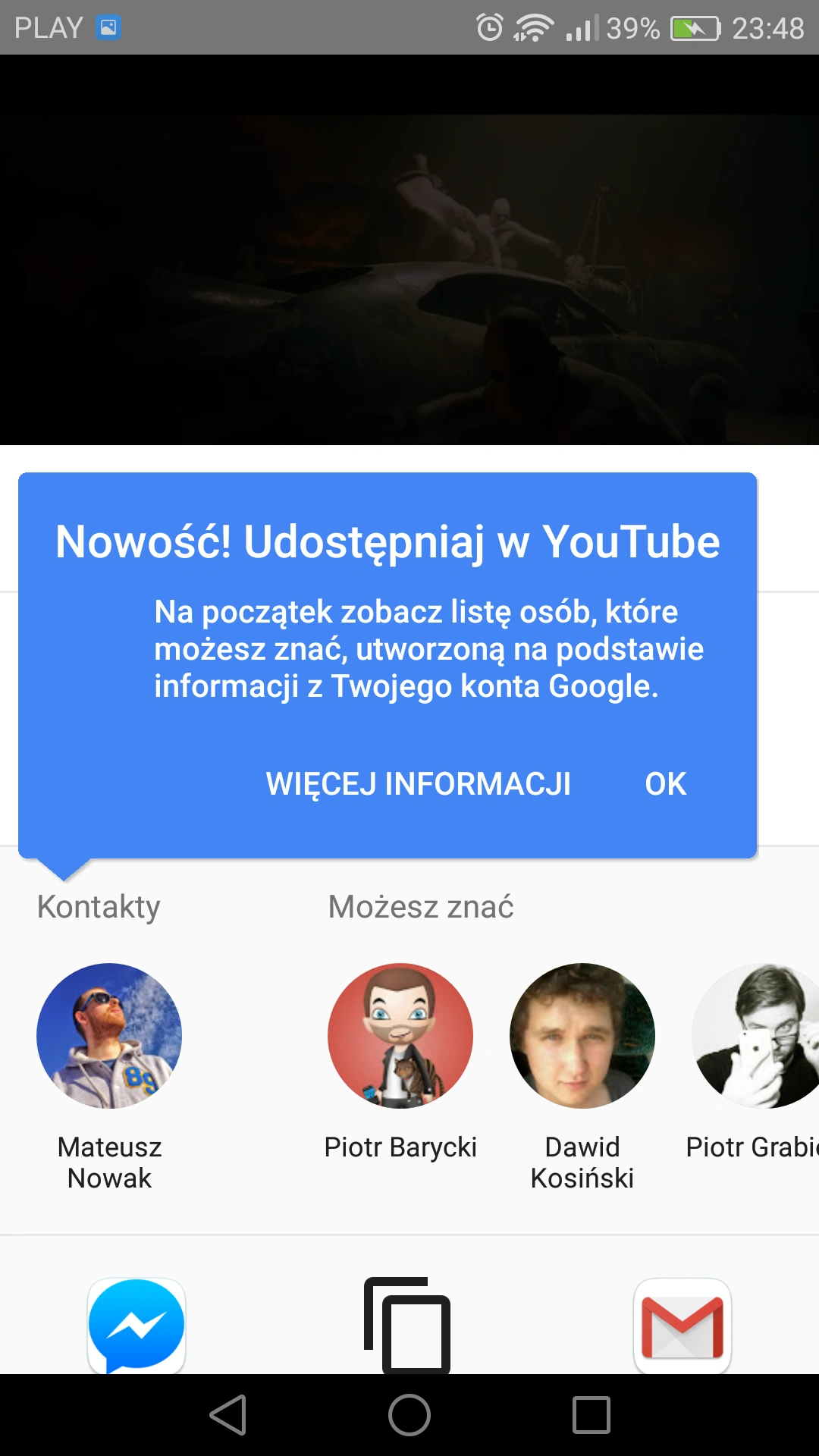Dismiss the tooltip with OK
The height and width of the screenshot is (1456, 819).
tap(665, 784)
